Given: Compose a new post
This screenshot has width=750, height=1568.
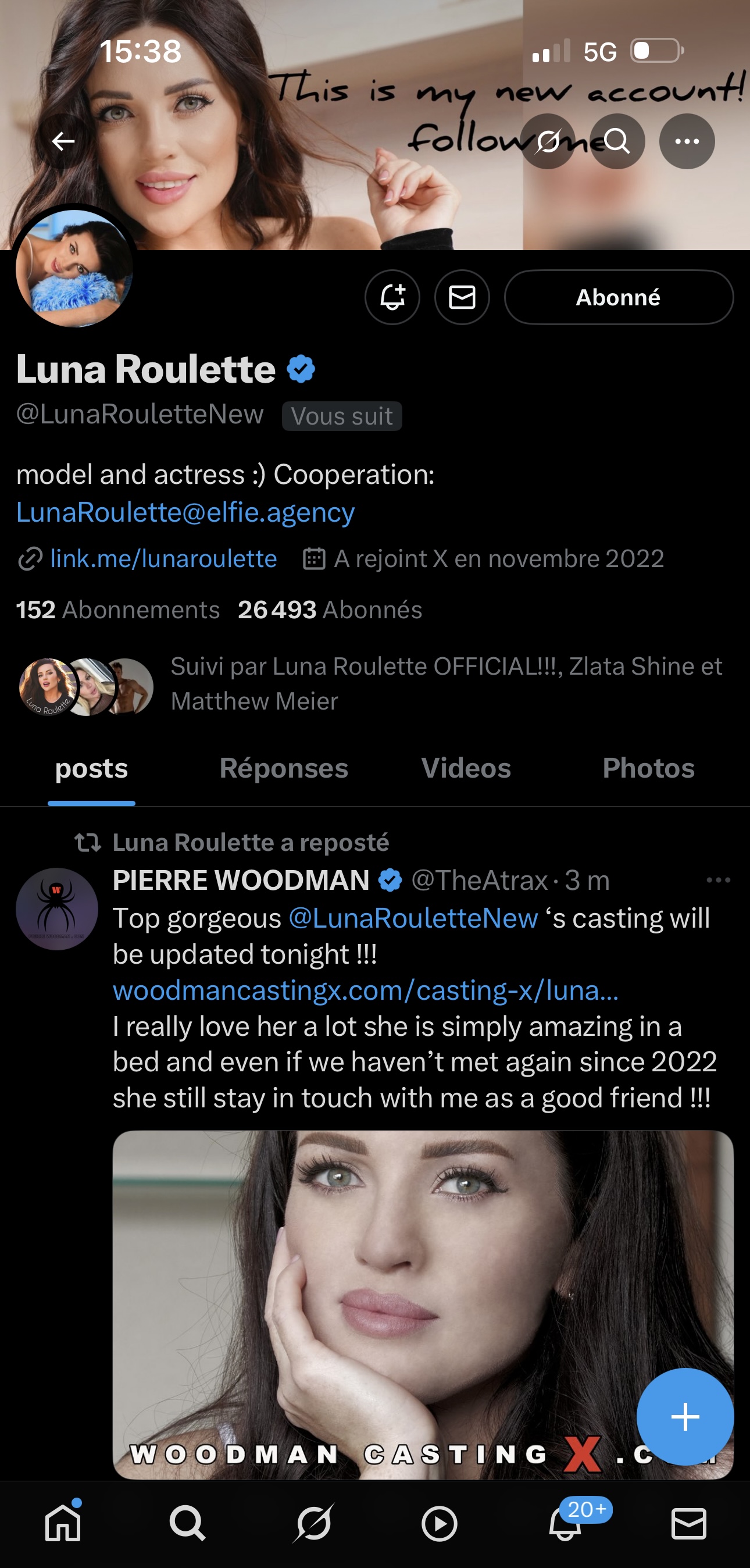Looking at the screenshot, I should (x=685, y=1416).
